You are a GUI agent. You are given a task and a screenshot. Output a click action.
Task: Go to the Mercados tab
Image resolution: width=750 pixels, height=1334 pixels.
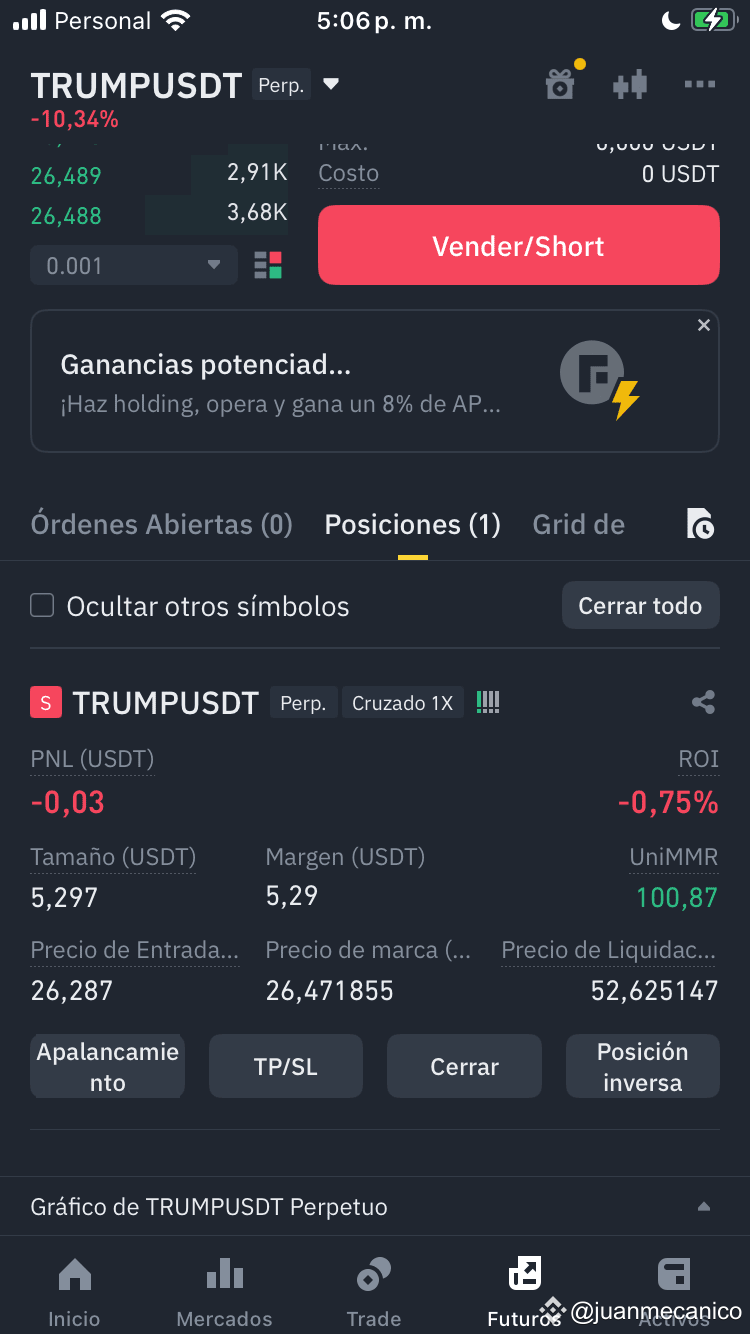point(224,1292)
